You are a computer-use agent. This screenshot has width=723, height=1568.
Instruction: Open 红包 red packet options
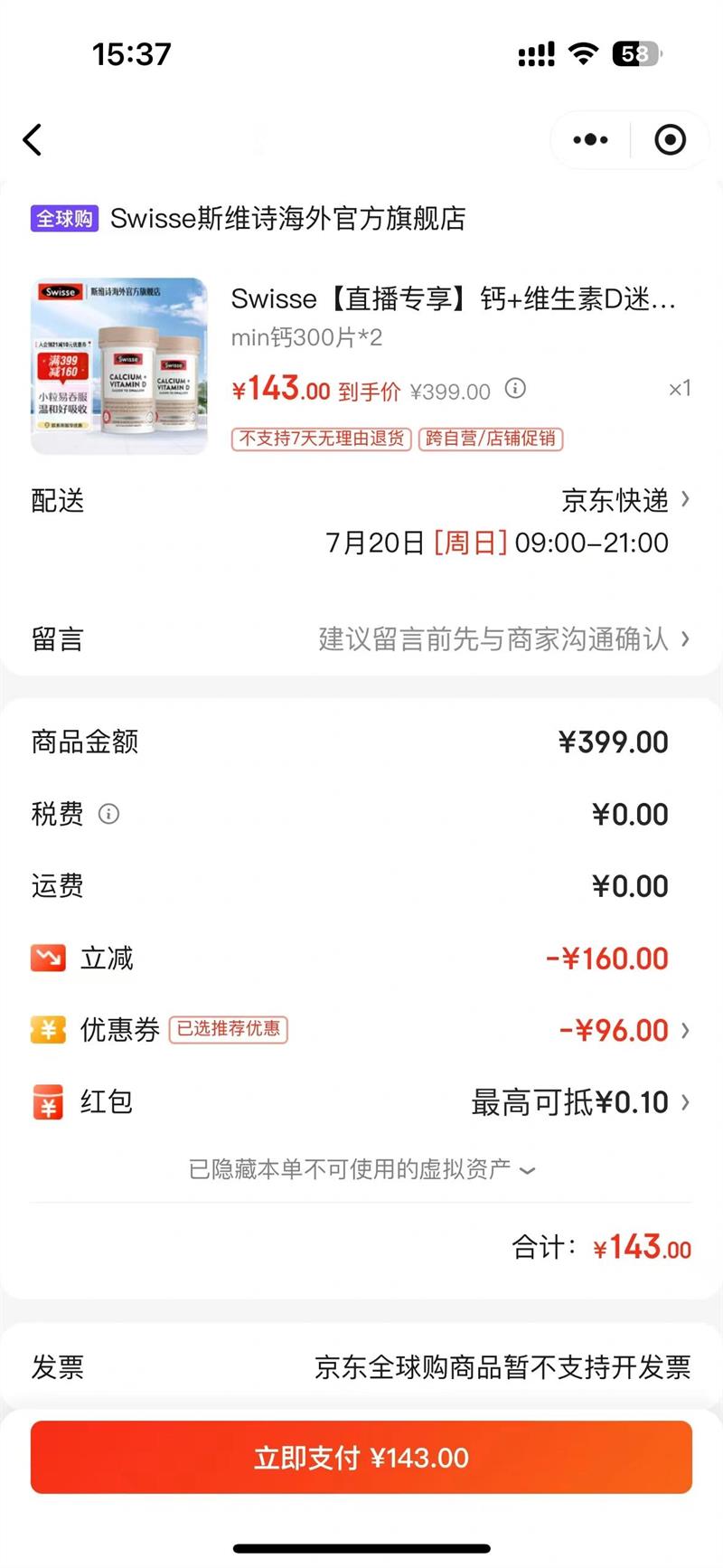pyautogui.click(x=361, y=1102)
